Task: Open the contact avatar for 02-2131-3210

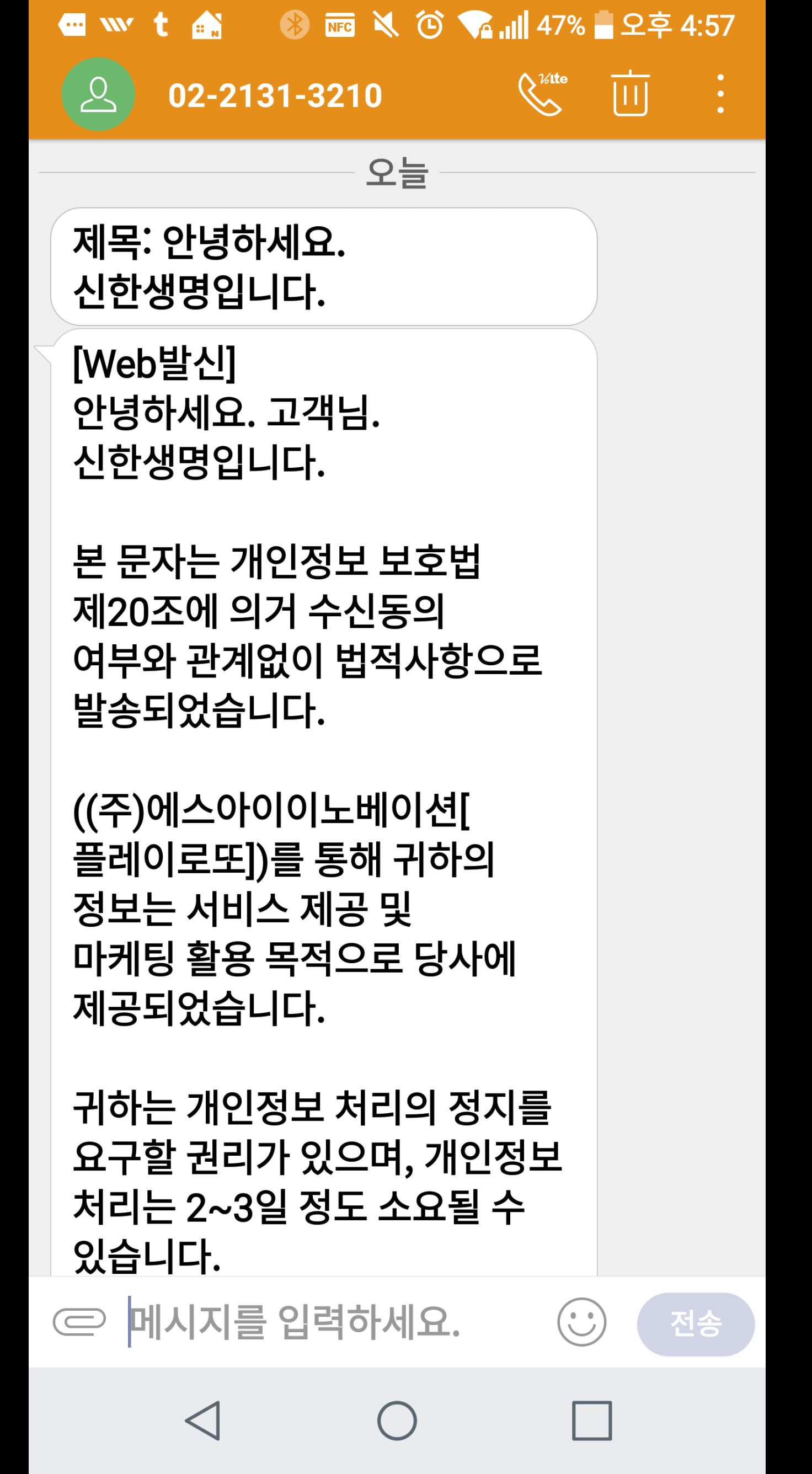Action: (98, 94)
